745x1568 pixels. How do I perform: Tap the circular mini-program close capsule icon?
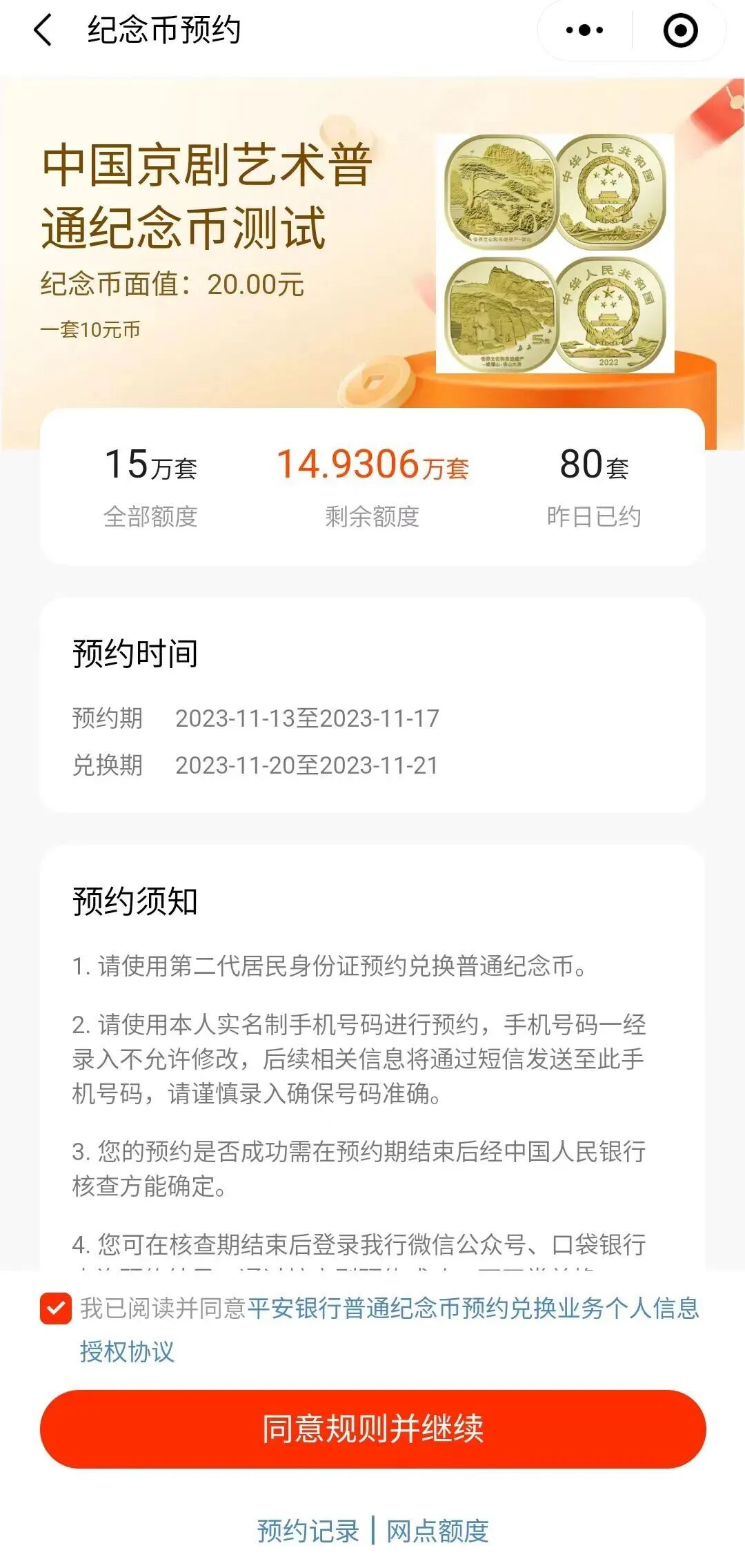click(678, 30)
